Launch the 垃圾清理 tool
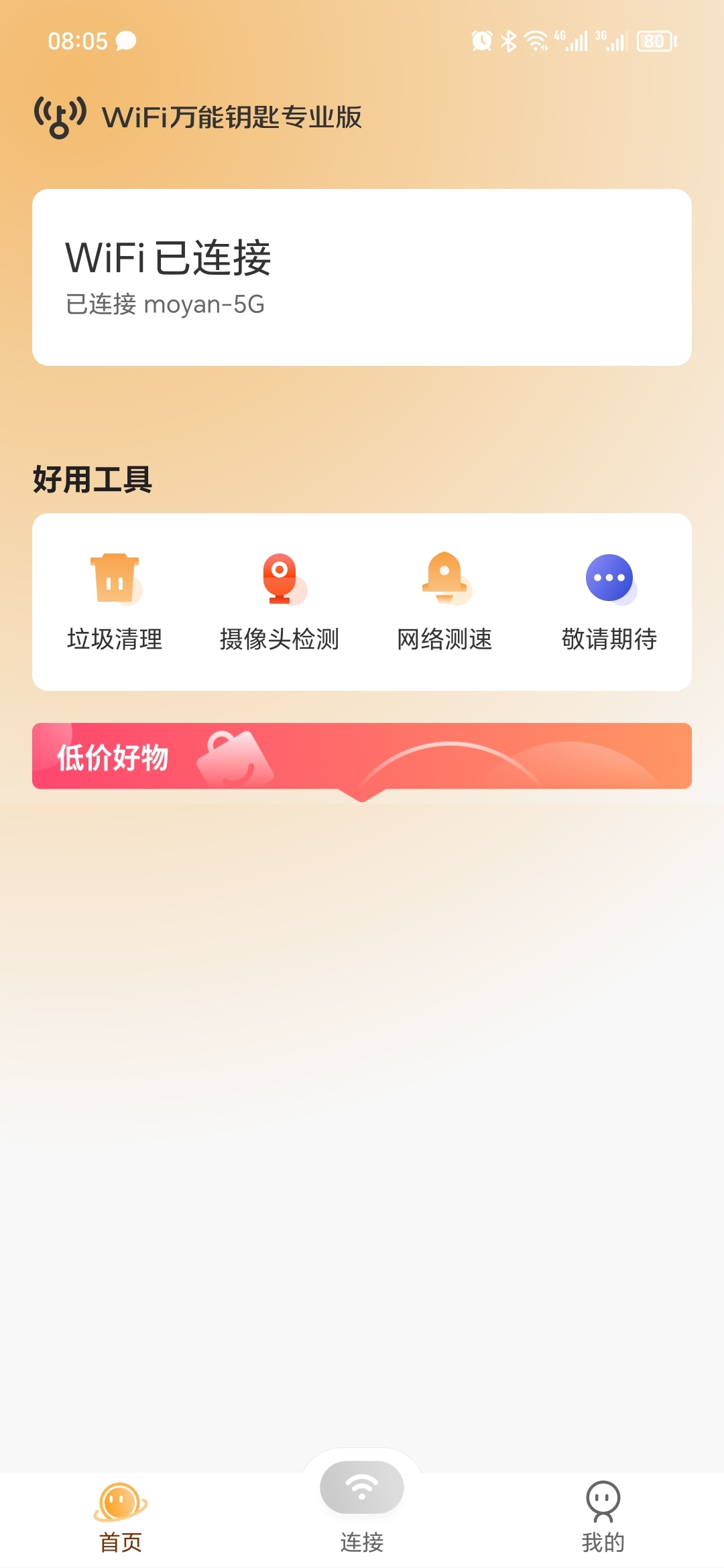724x1568 pixels. pyautogui.click(x=115, y=601)
